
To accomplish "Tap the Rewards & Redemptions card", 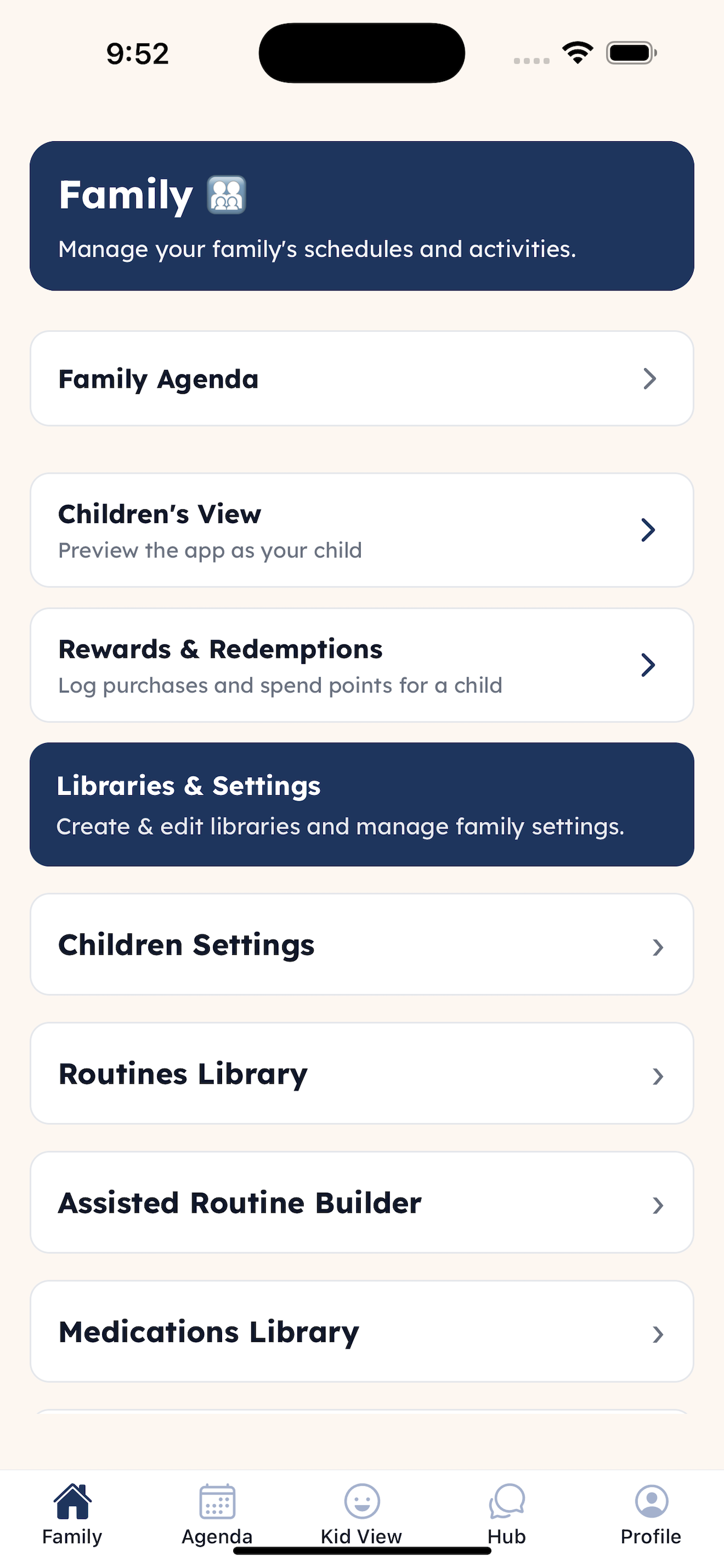I will point(362,664).
